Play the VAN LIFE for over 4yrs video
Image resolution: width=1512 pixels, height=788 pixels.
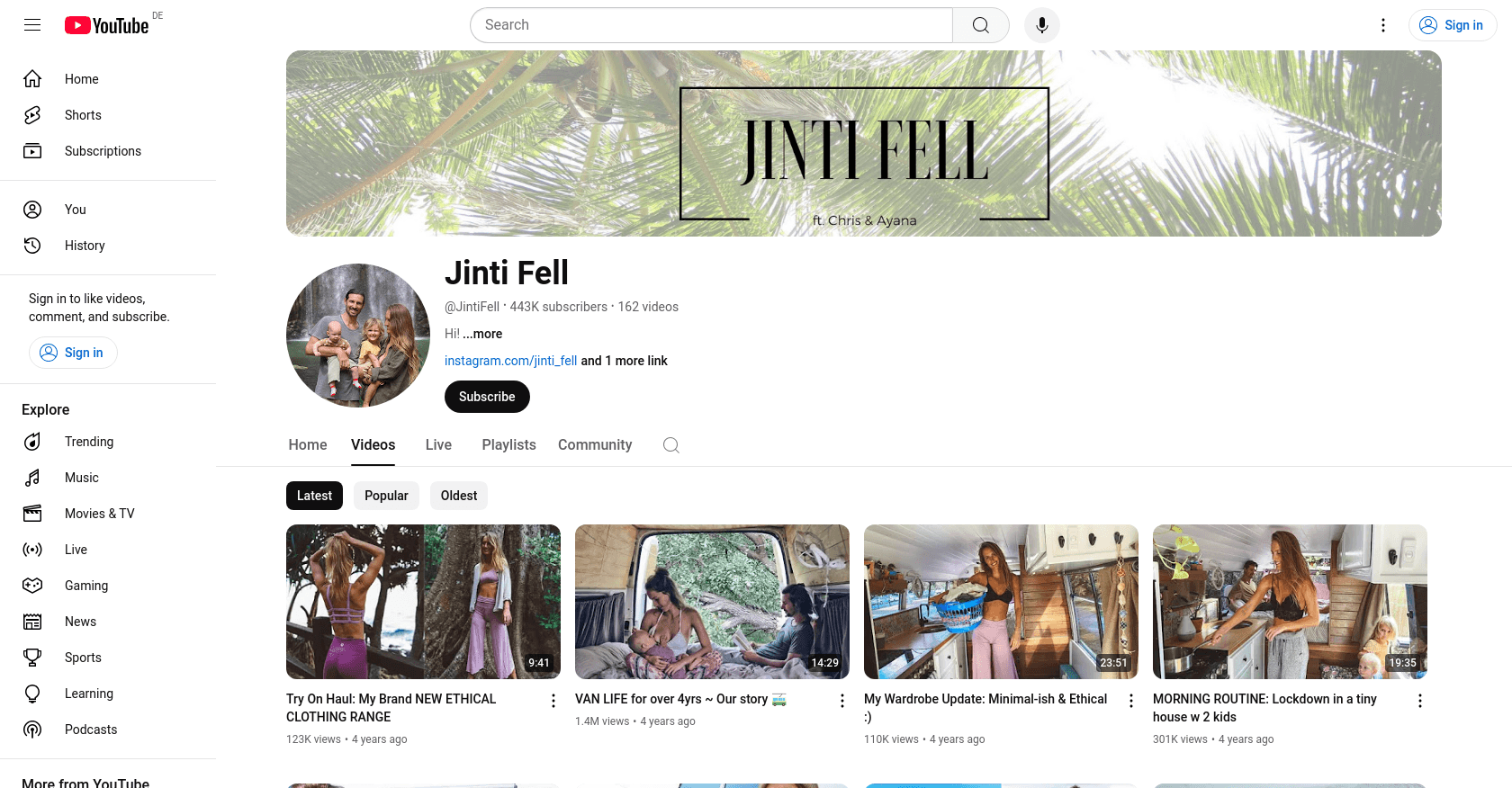pos(712,602)
